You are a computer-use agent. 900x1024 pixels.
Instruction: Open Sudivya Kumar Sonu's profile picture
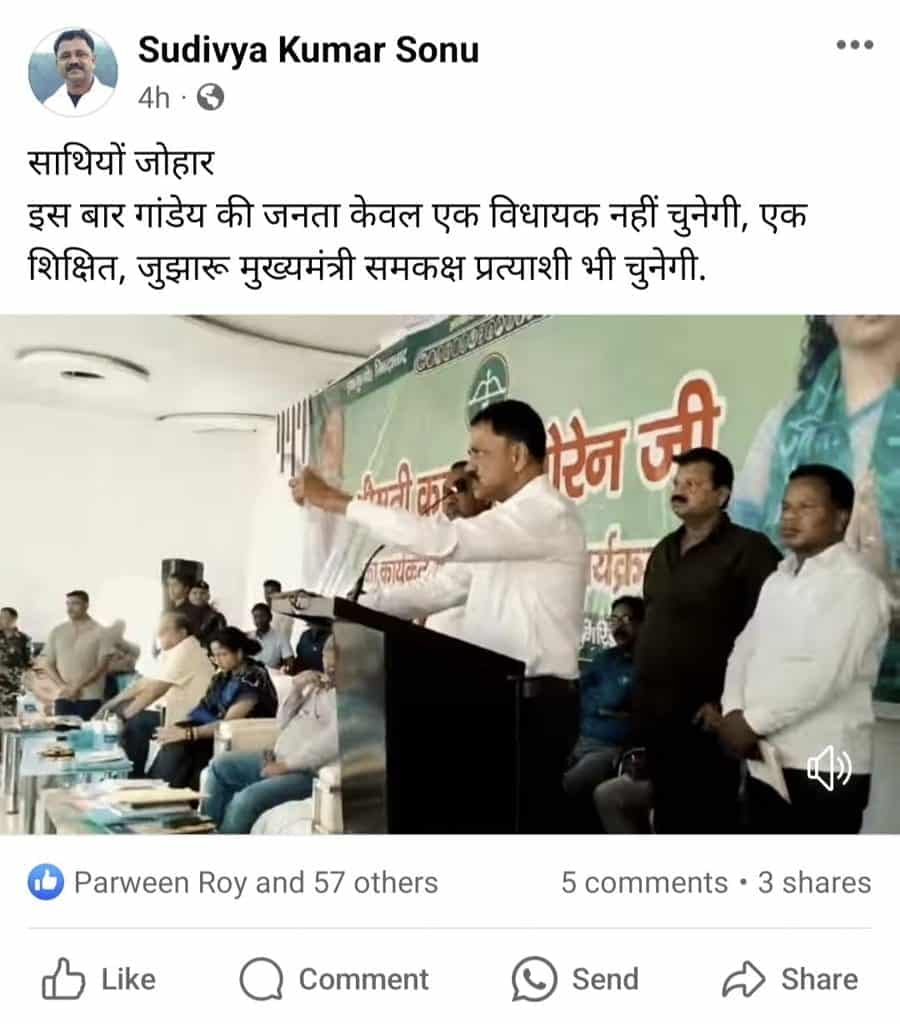[73, 72]
